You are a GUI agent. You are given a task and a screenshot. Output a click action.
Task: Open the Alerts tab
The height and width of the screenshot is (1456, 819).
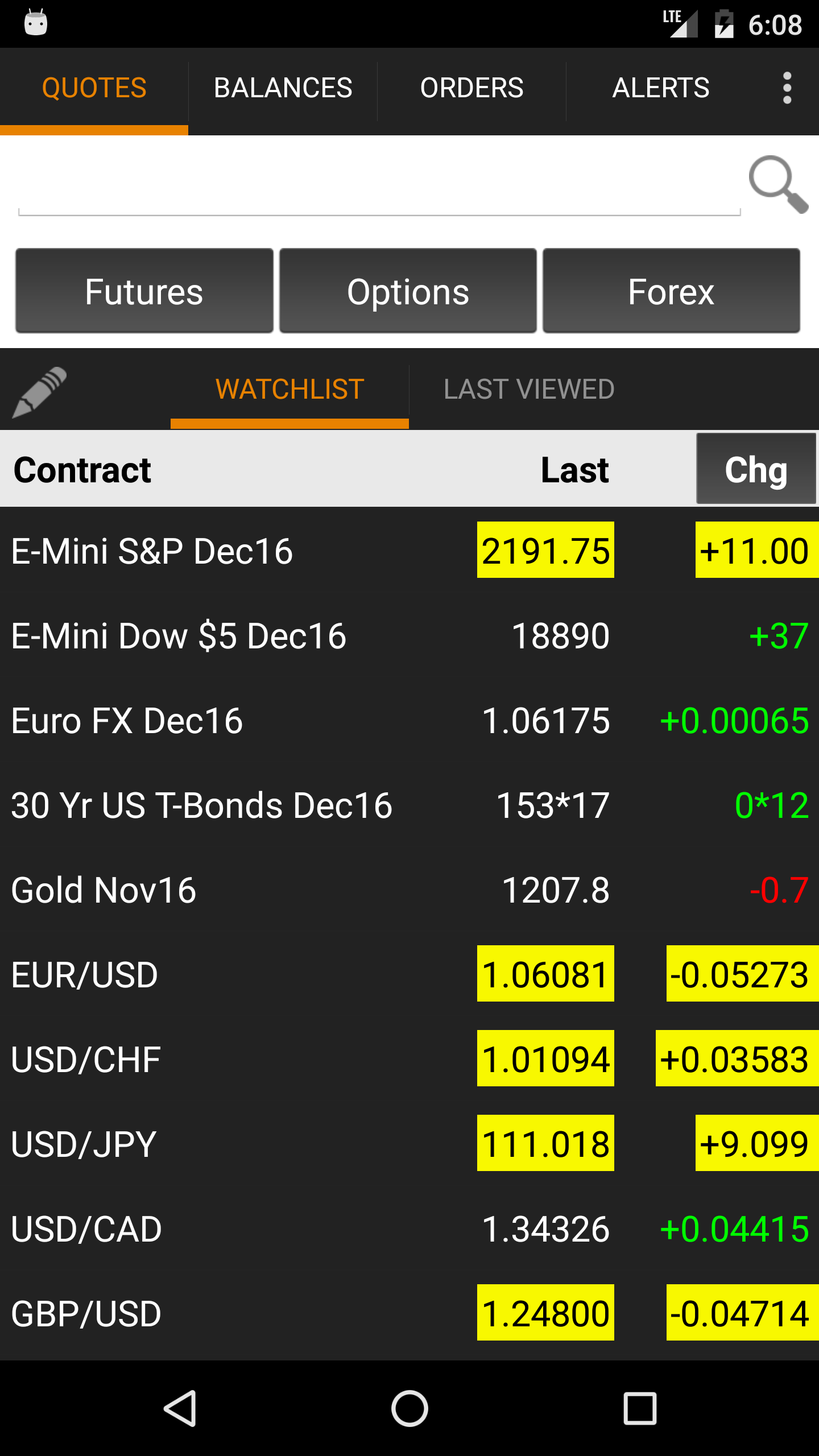(x=660, y=88)
